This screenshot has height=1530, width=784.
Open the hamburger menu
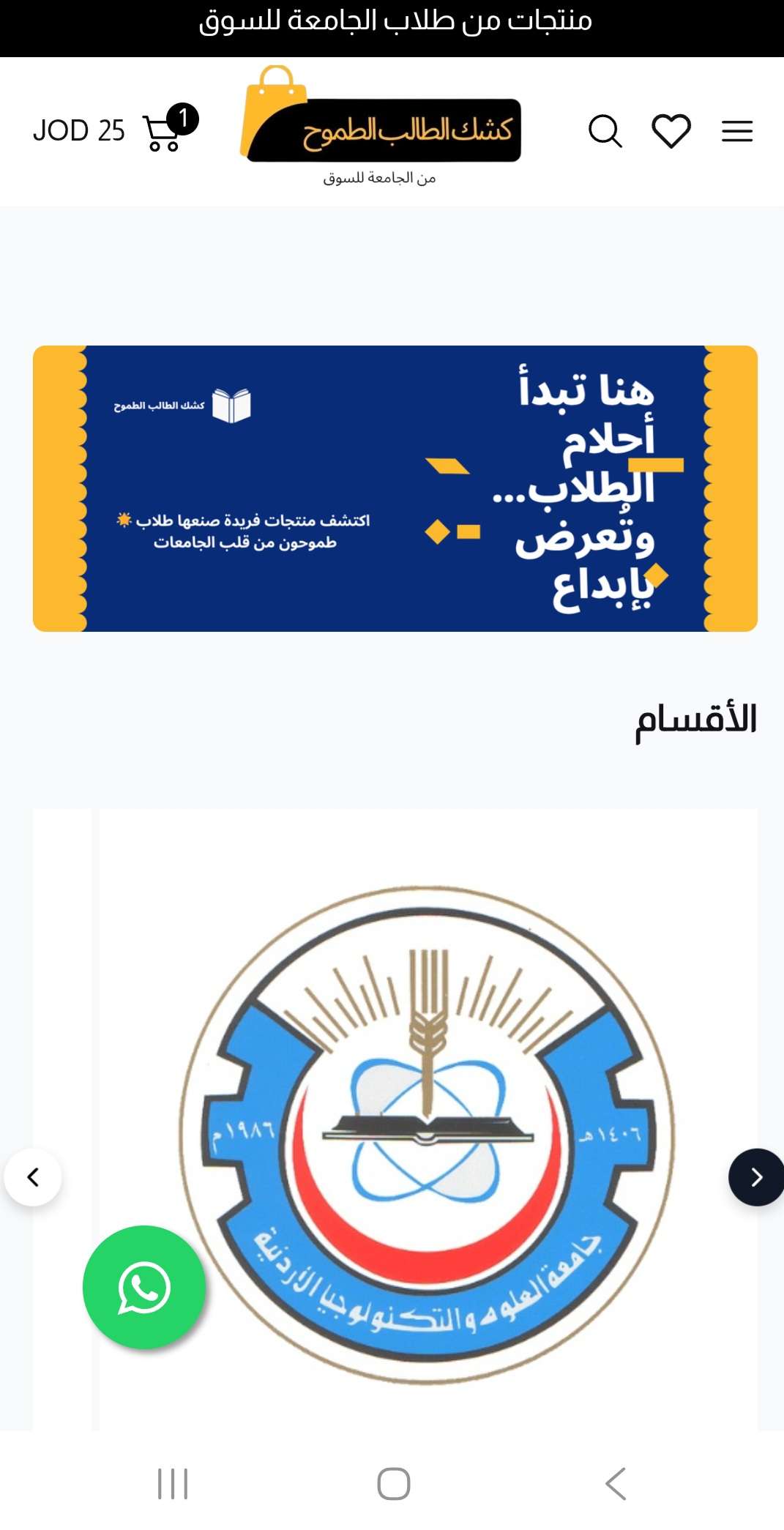point(736,132)
